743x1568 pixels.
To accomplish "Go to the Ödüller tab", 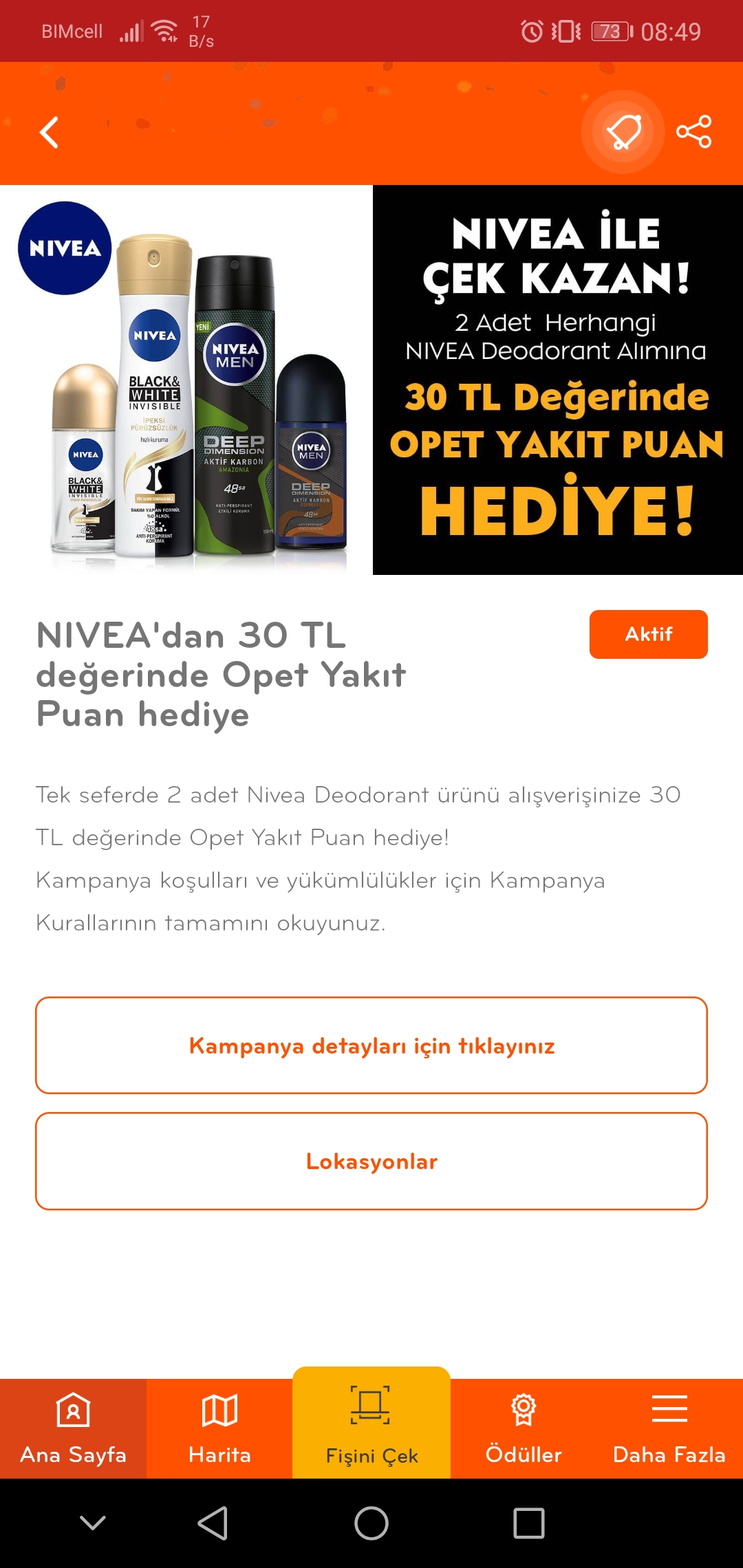I will pyautogui.click(x=524, y=1428).
